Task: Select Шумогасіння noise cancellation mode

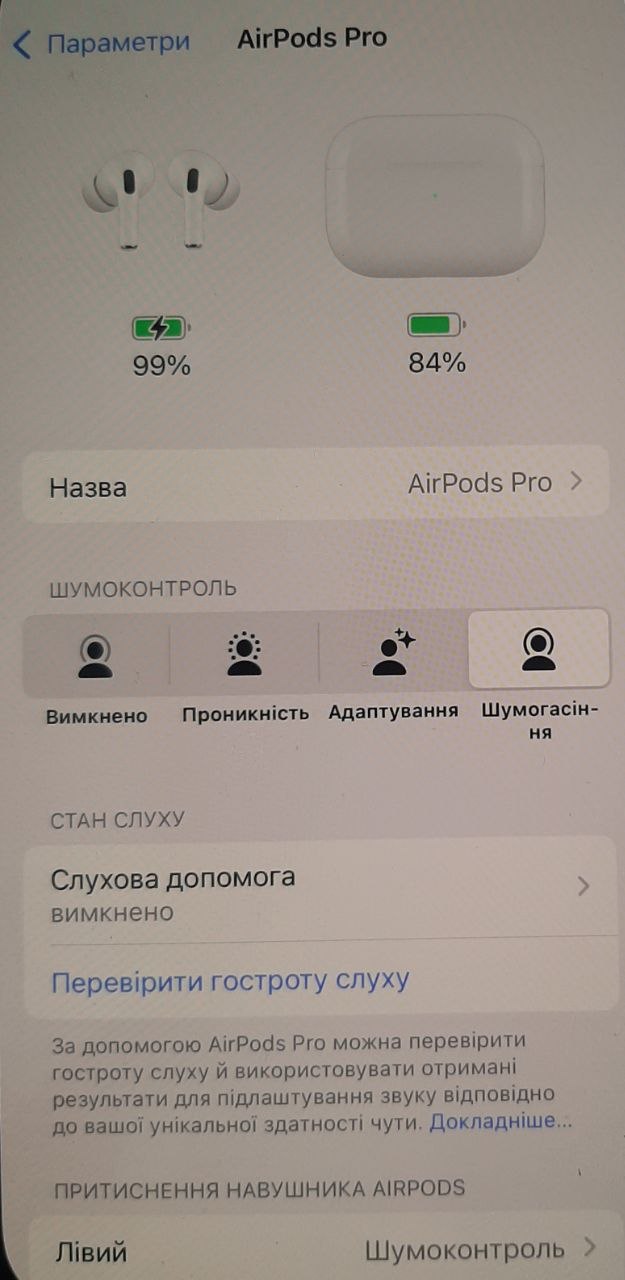Action: [539, 650]
